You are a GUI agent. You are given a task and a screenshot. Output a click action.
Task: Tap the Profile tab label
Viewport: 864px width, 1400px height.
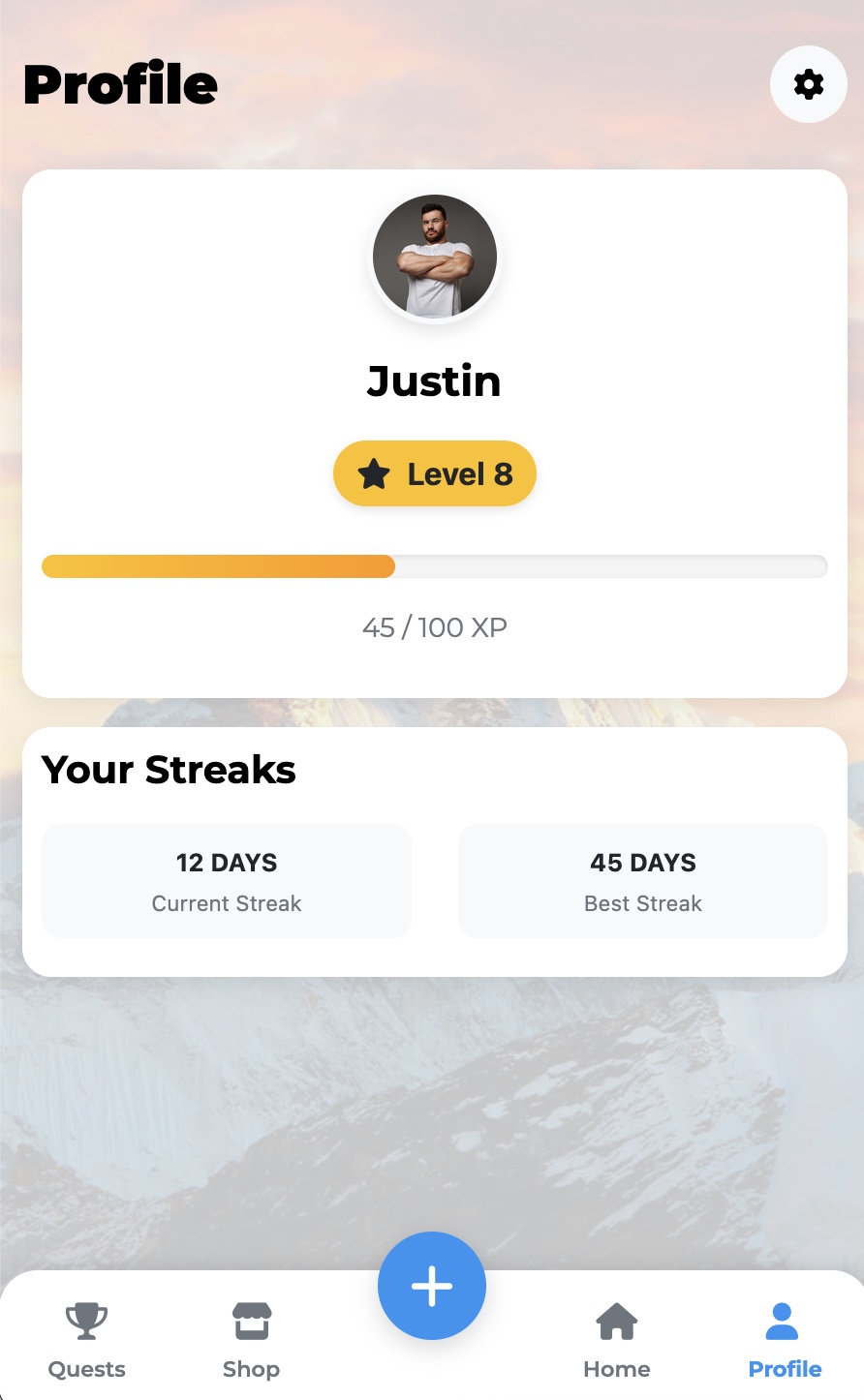coord(785,1369)
